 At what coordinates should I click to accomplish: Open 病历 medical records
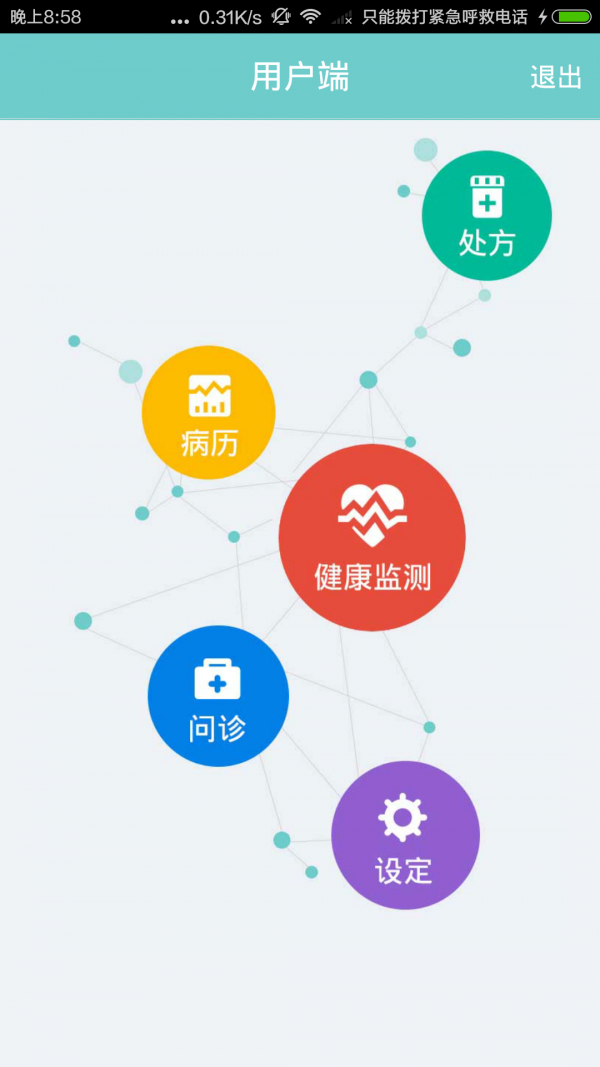point(209,412)
